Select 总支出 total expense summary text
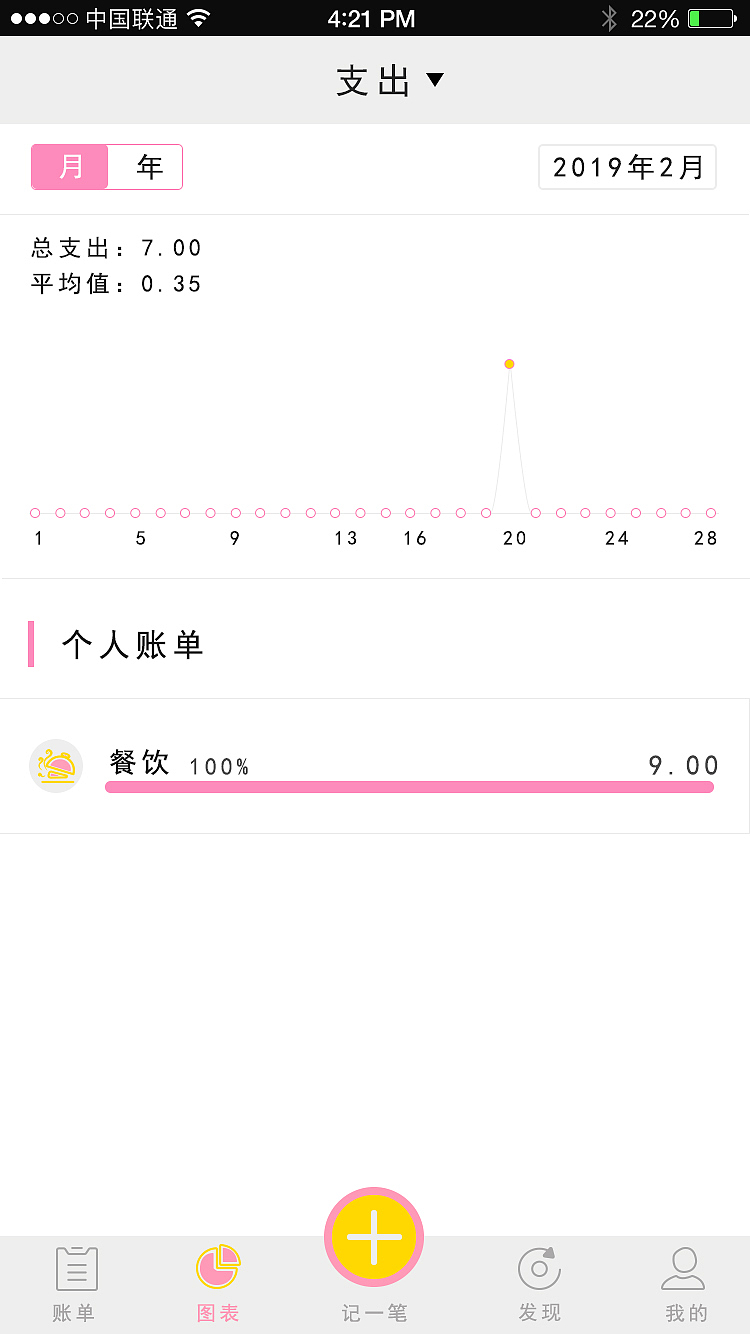The width and height of the screenshot is (750, 1334). coord(115,247)
